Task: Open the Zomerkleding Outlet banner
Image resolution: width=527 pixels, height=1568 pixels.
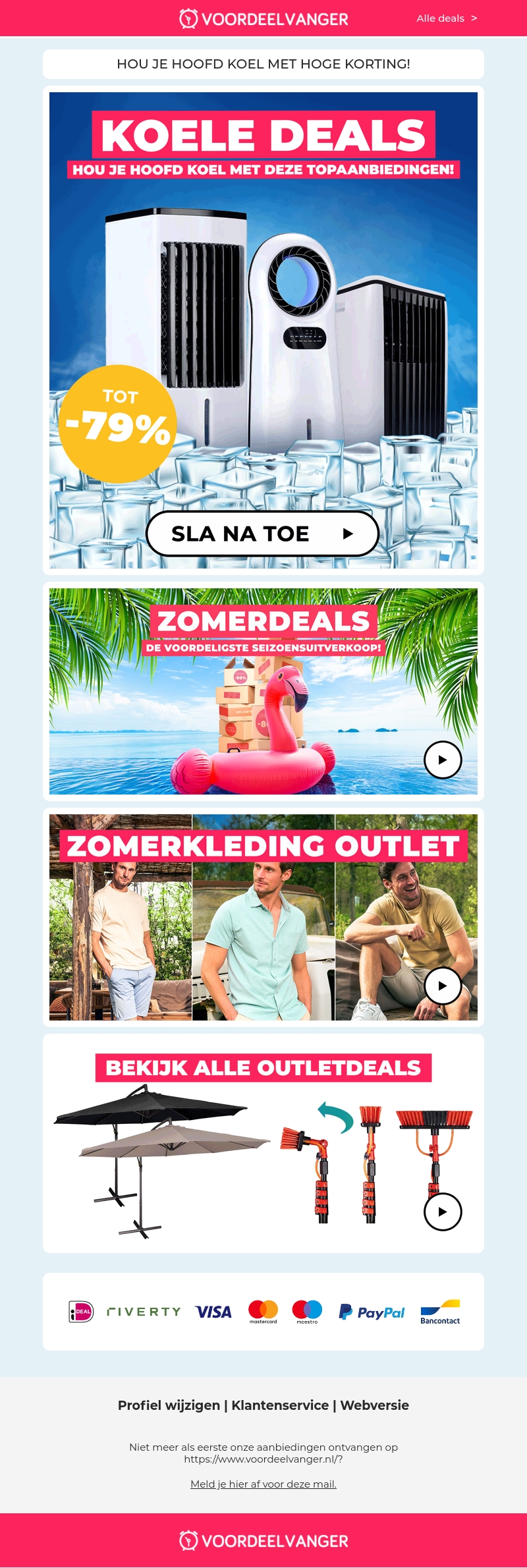Action: (263, 917)
